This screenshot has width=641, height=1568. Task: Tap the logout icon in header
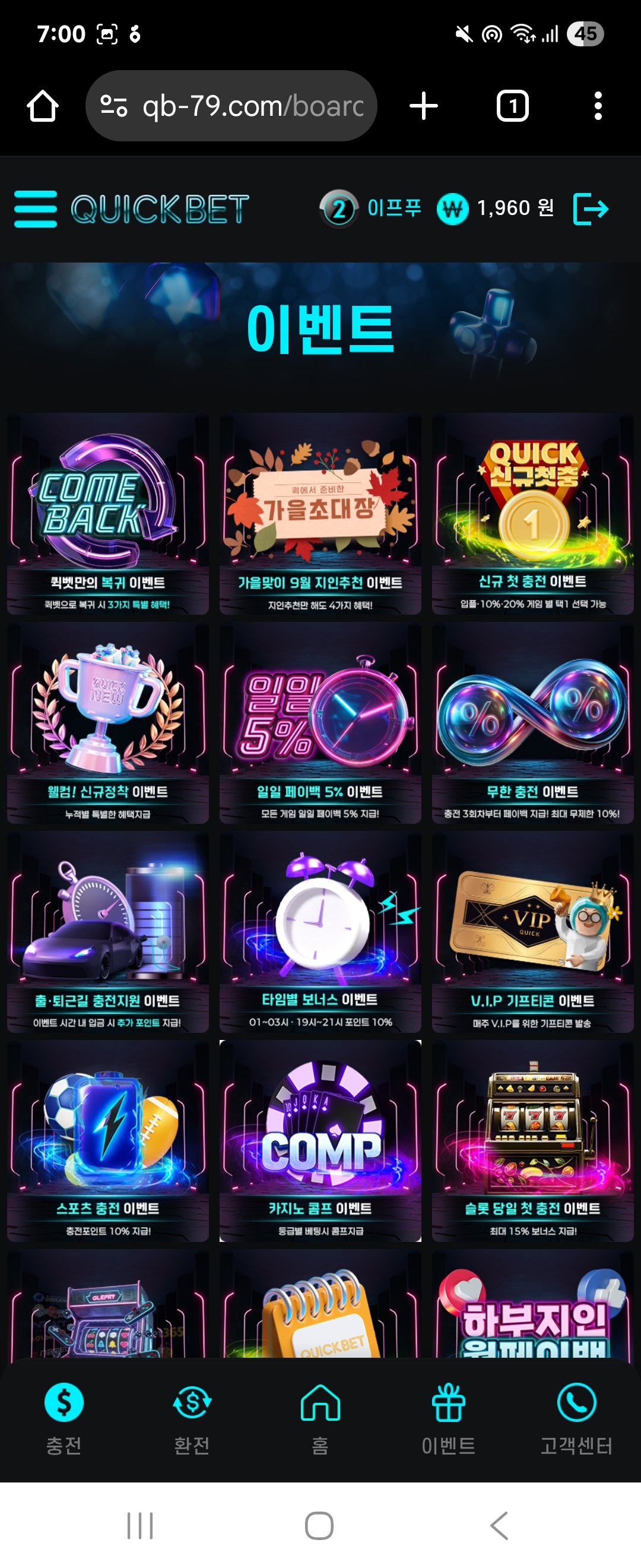pyautogui.click(x=590, y=209)
